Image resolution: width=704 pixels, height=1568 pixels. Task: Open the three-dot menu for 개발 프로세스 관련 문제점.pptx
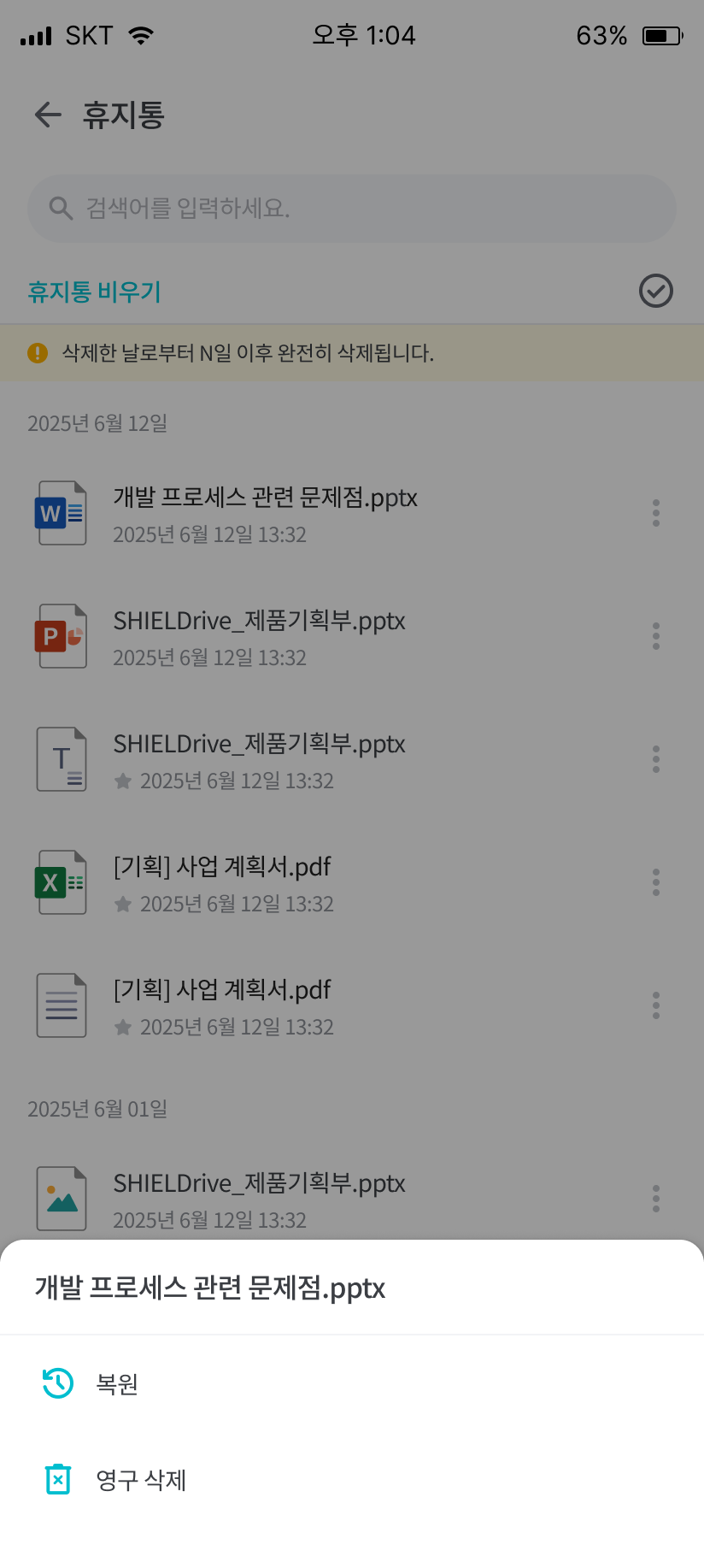pos(656,512)
